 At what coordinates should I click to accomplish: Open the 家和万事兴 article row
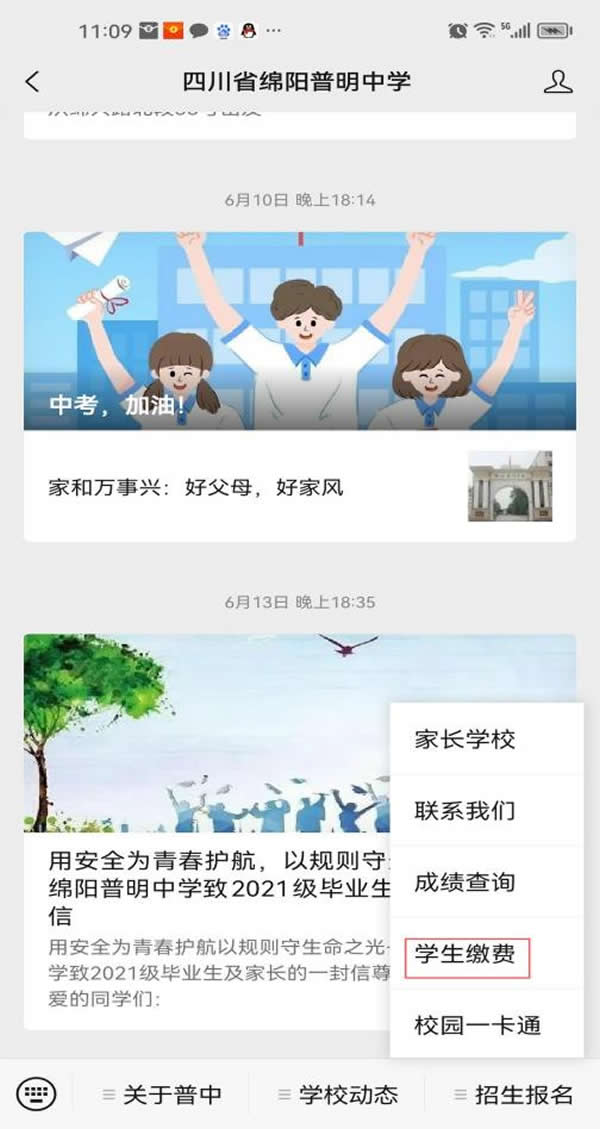(250, 487)
